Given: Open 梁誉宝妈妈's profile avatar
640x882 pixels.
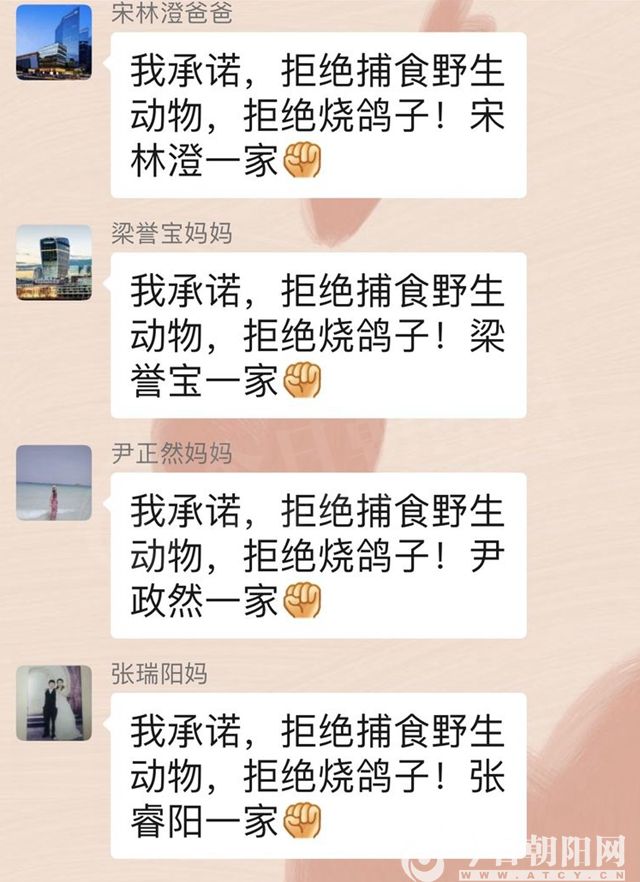Looking at the screenshot, I should [54, 264].
